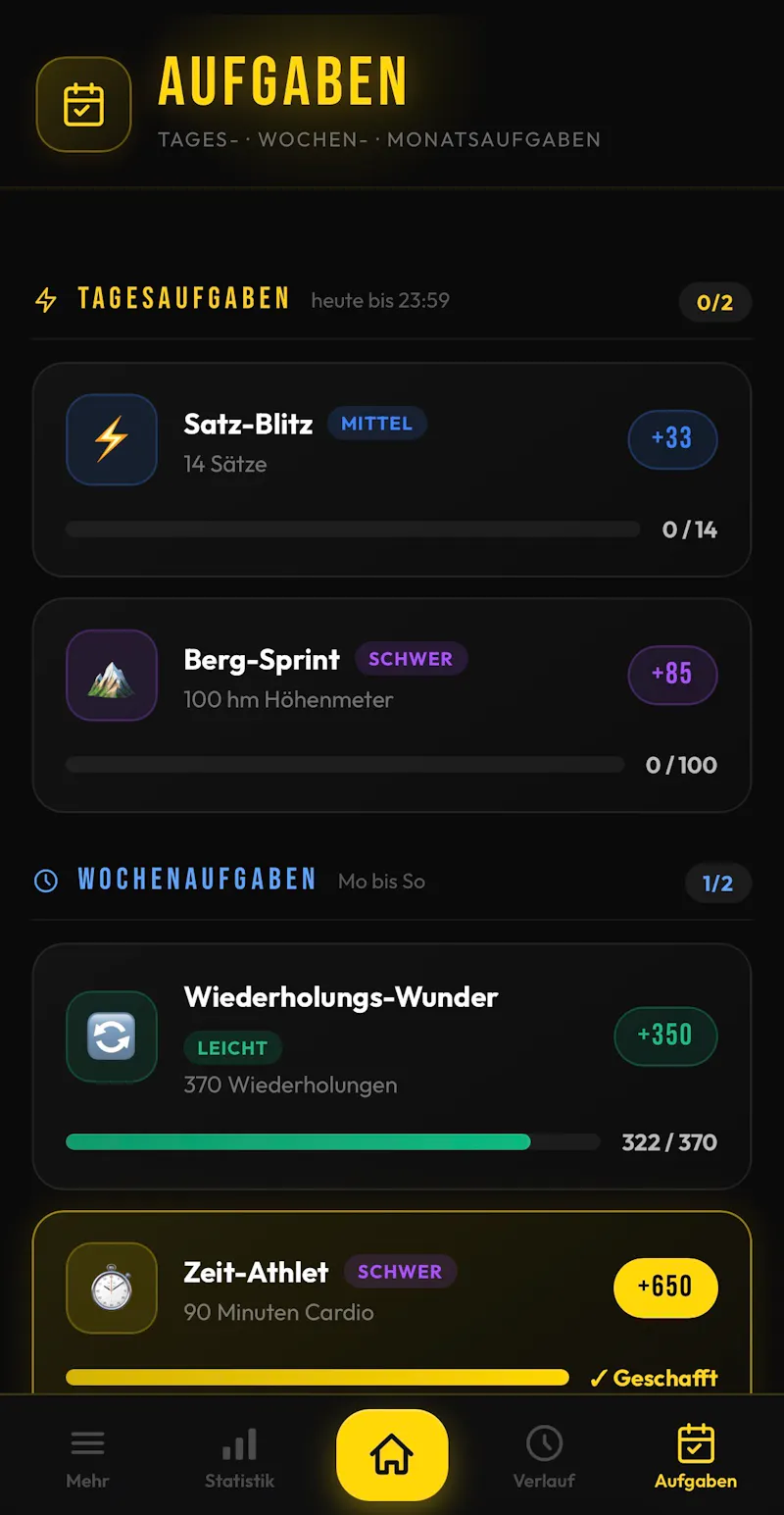Select the Aufgaben tab

(x=696, y=1458)
